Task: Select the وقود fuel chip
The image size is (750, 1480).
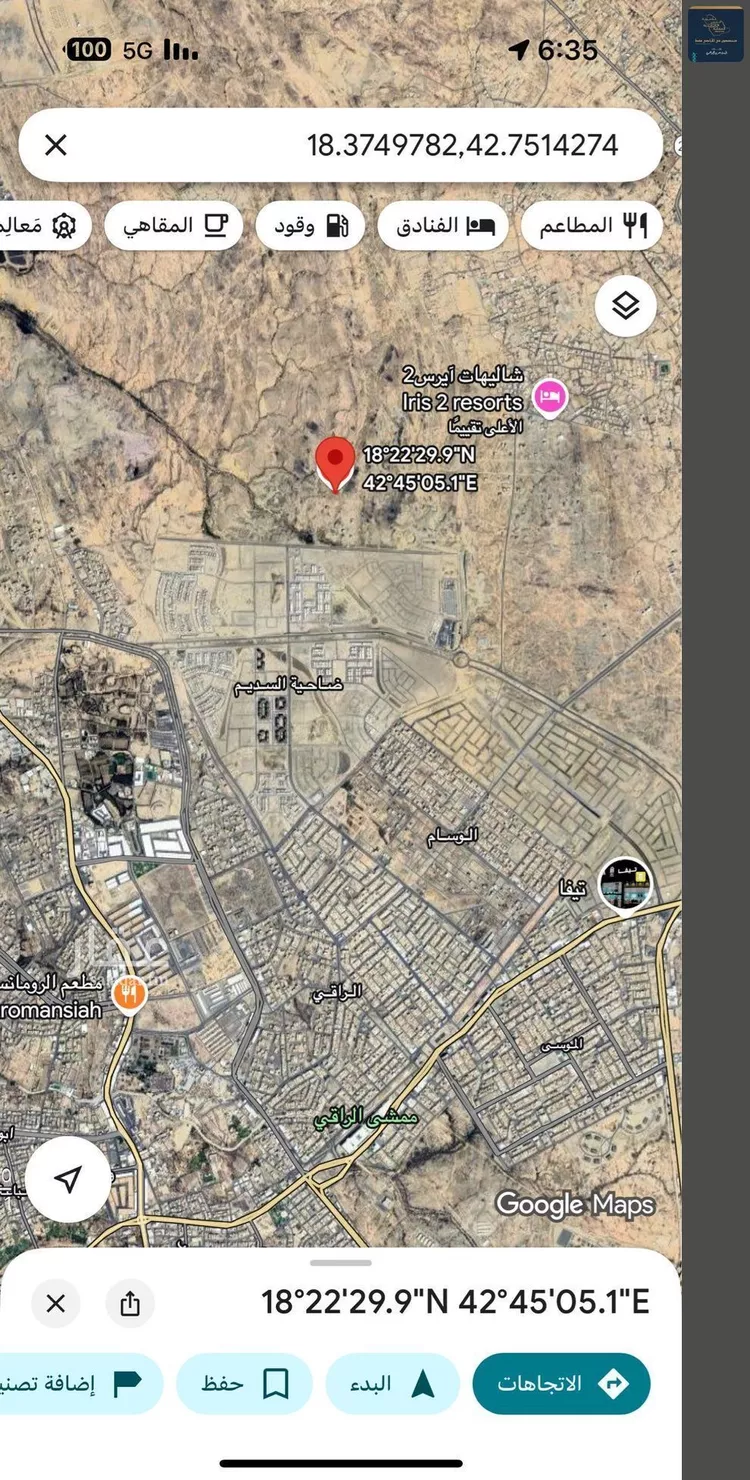Action: pos(310,226)
